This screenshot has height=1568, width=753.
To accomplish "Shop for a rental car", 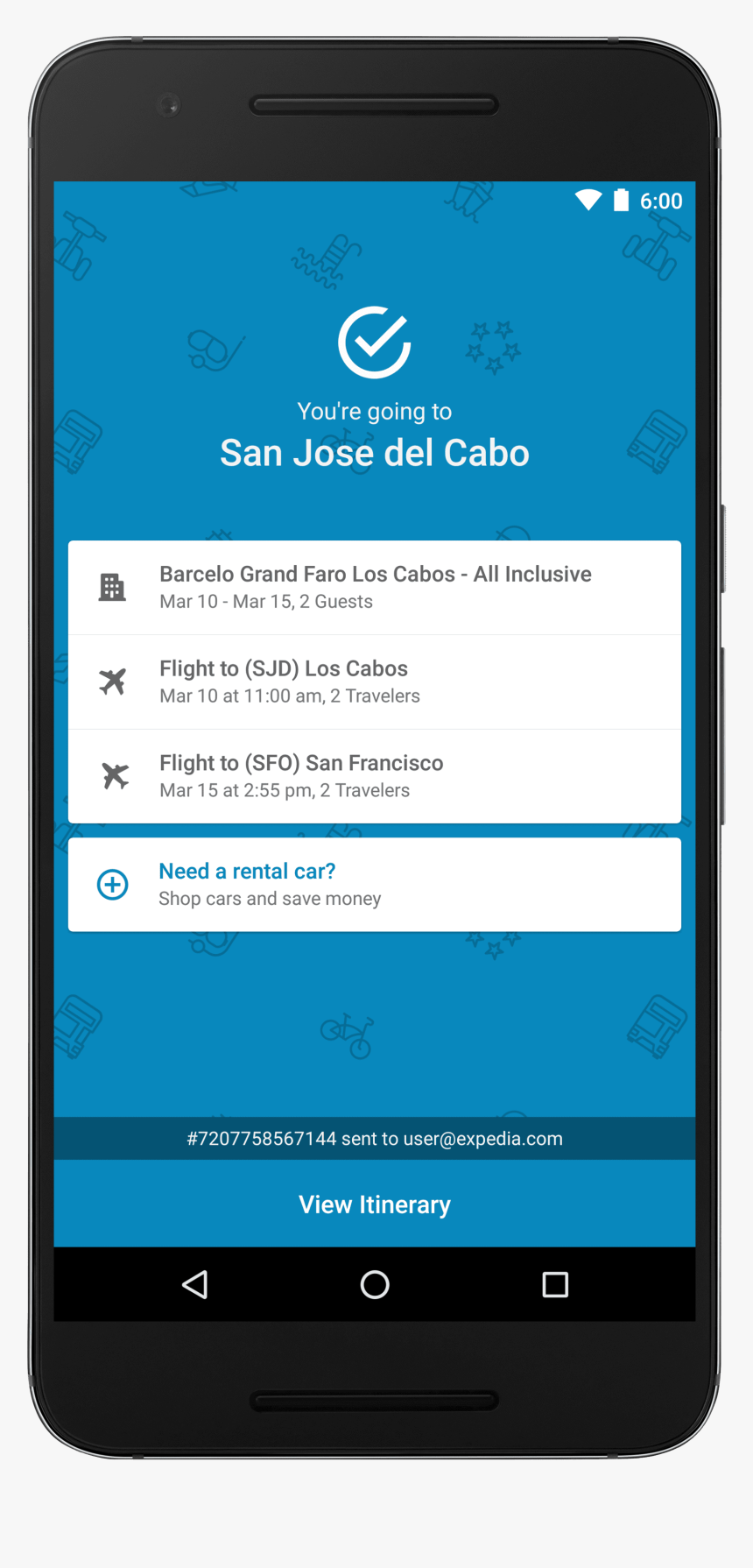I will (x=375, y=885).
